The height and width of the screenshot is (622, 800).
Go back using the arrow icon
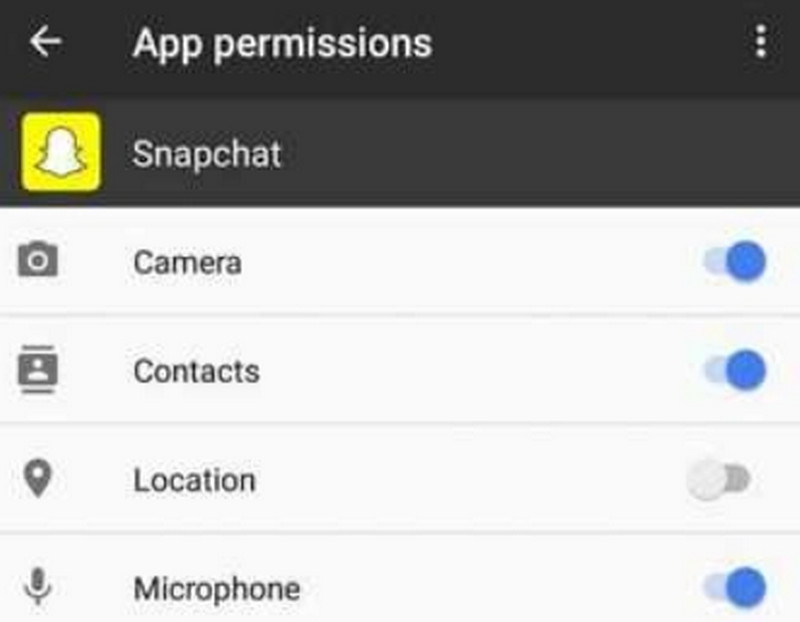pos(46,42)
